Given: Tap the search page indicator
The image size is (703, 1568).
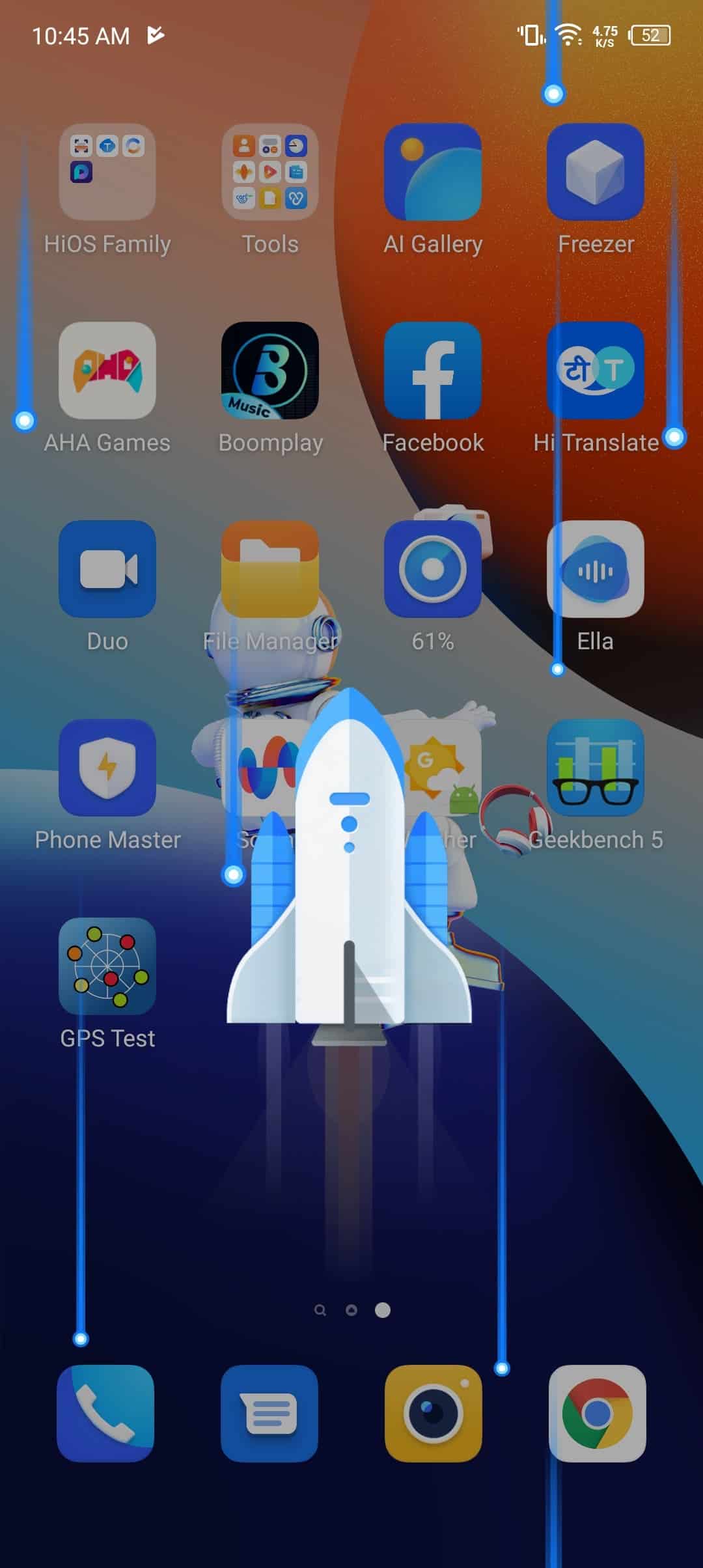Looking at the screenshot, I should (320, 1310).
